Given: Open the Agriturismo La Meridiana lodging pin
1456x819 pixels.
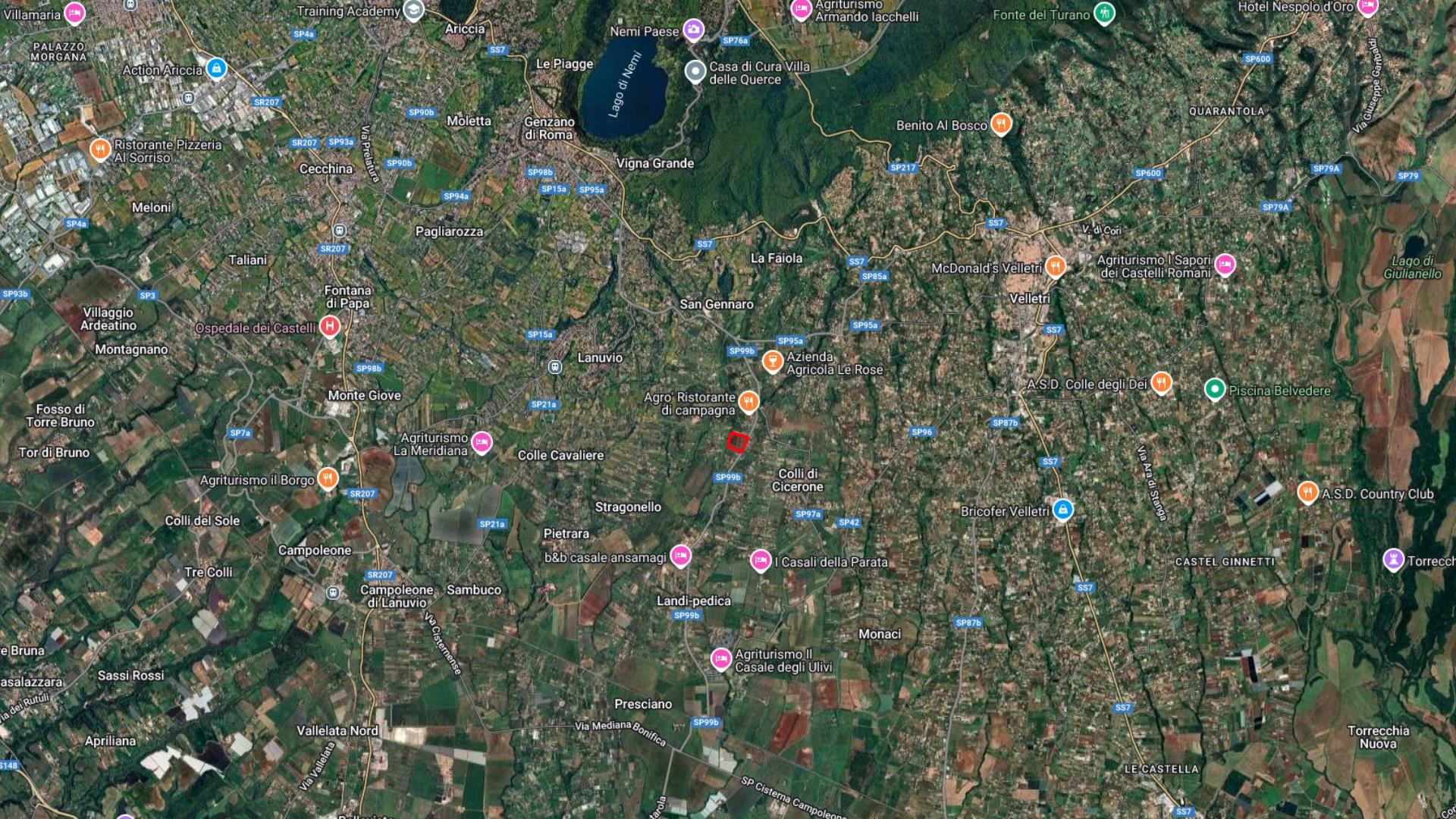Looking at the screenshot, I should point(482,442).
